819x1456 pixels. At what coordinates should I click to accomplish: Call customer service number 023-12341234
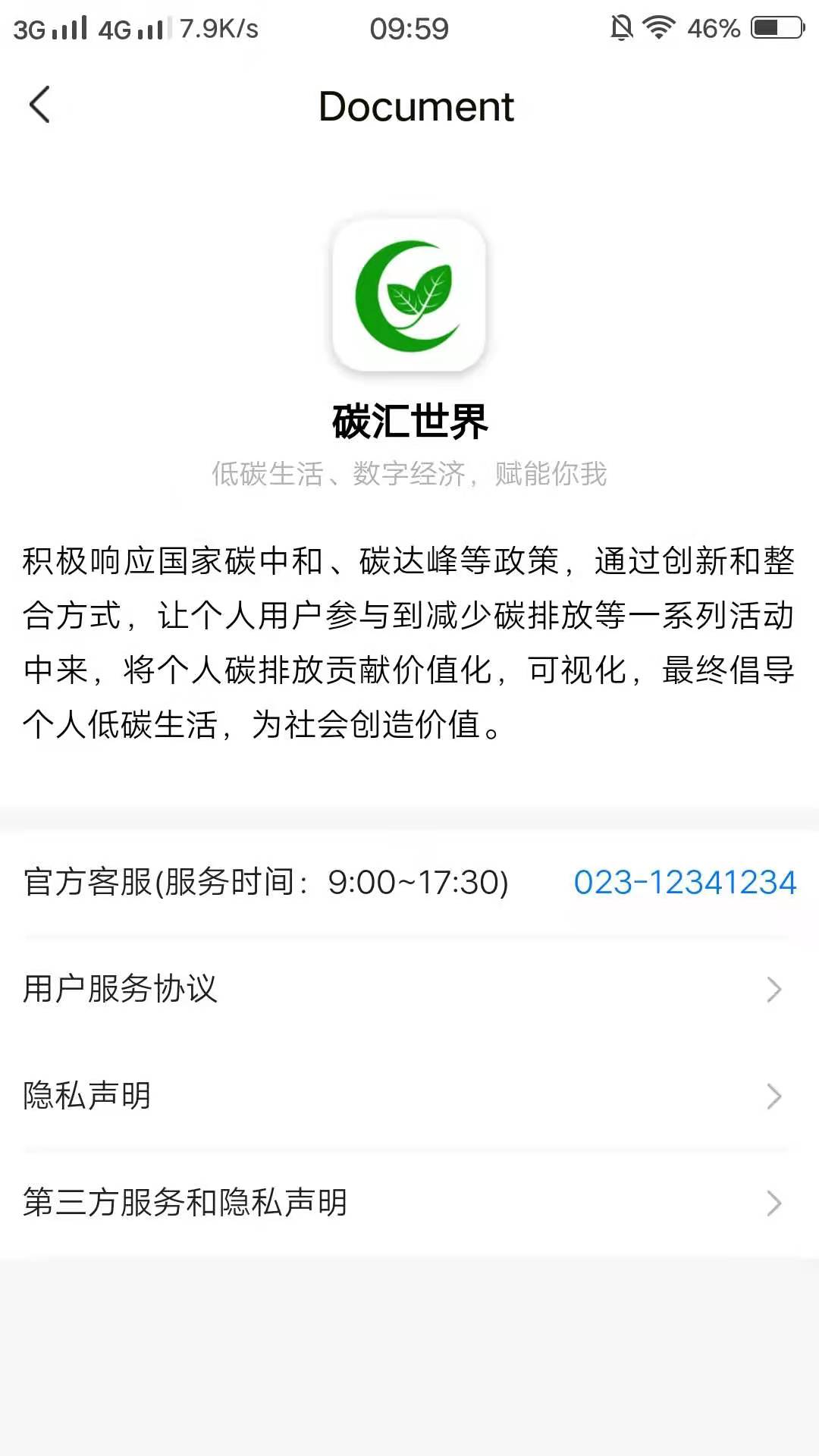coord(685,882)
